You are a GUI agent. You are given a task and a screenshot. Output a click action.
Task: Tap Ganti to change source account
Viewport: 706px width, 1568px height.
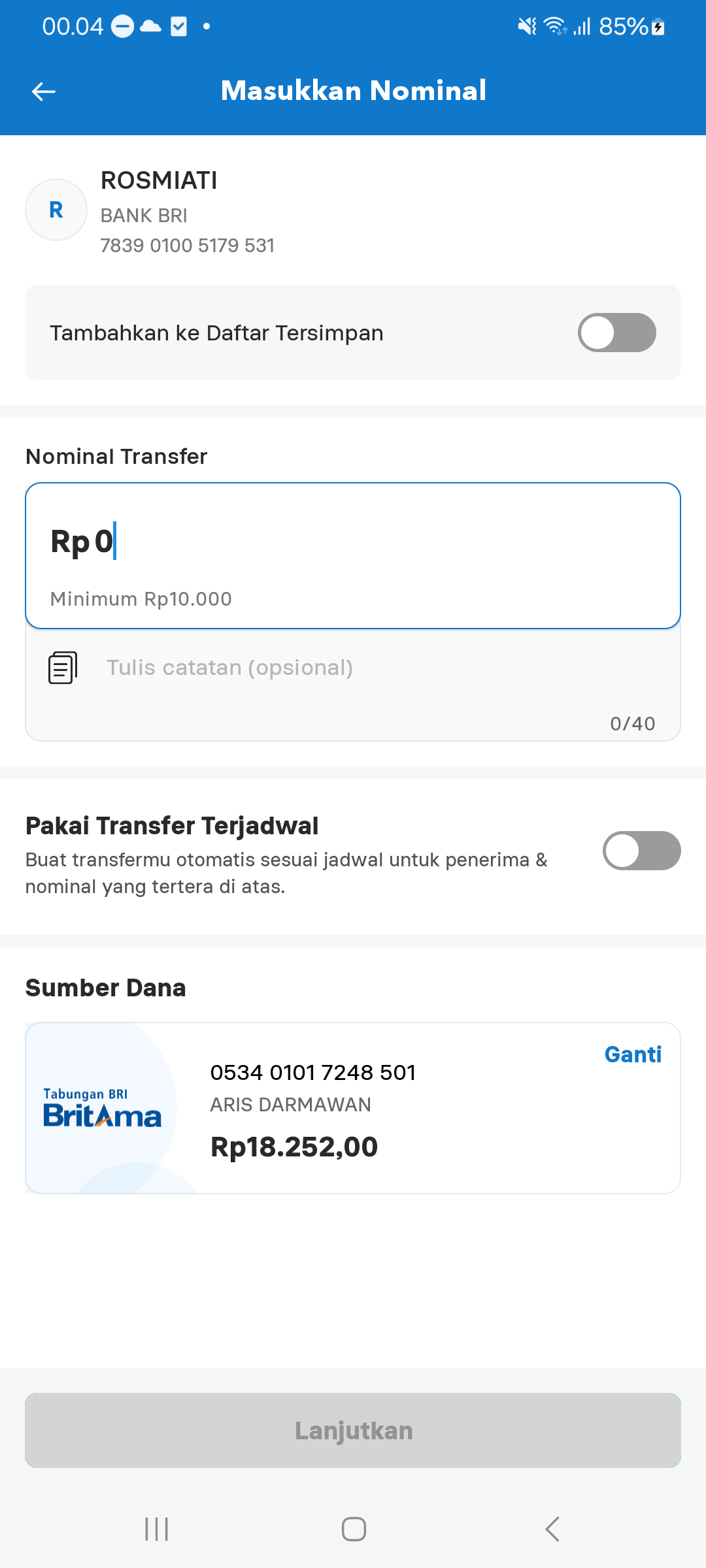pos(633,1054)
